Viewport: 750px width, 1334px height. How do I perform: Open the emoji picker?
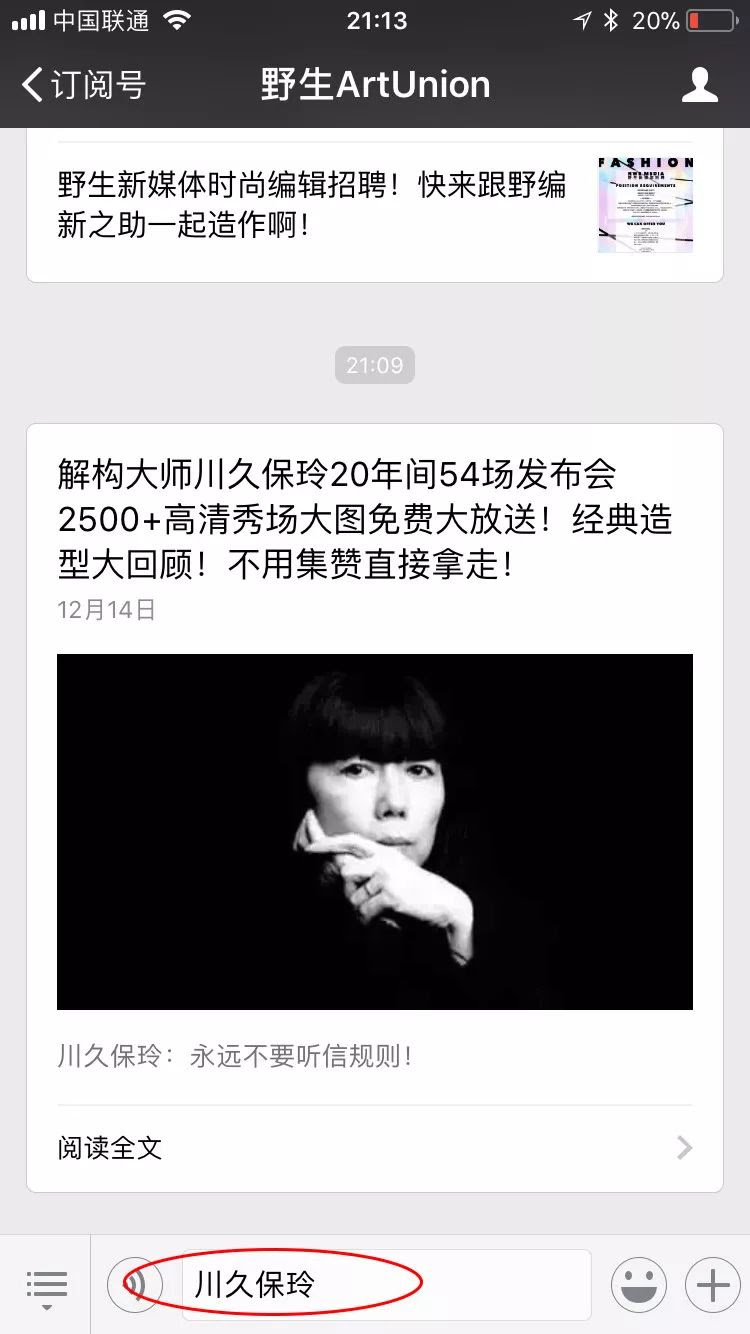[x=638, y=1285]
